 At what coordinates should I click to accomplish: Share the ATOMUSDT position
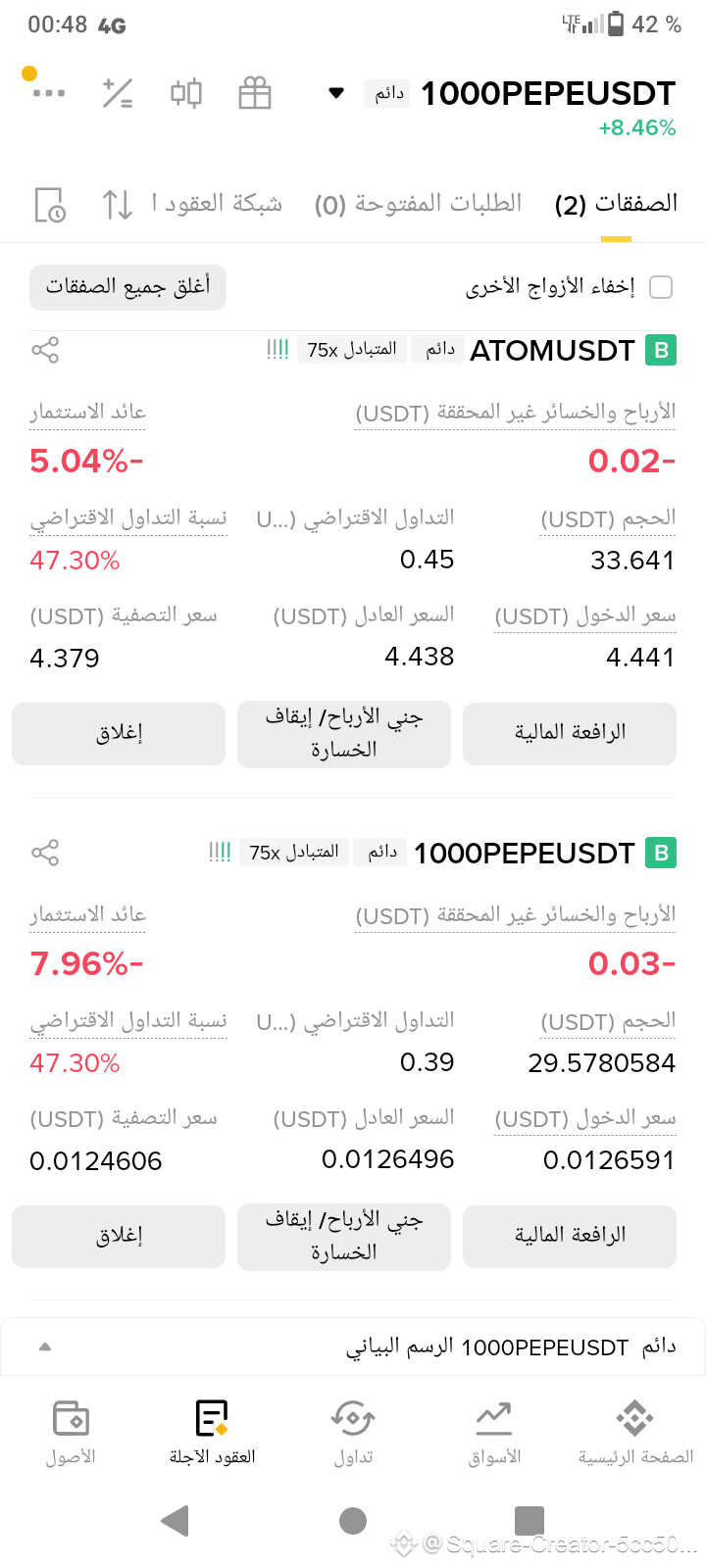(x=45, y=350)
